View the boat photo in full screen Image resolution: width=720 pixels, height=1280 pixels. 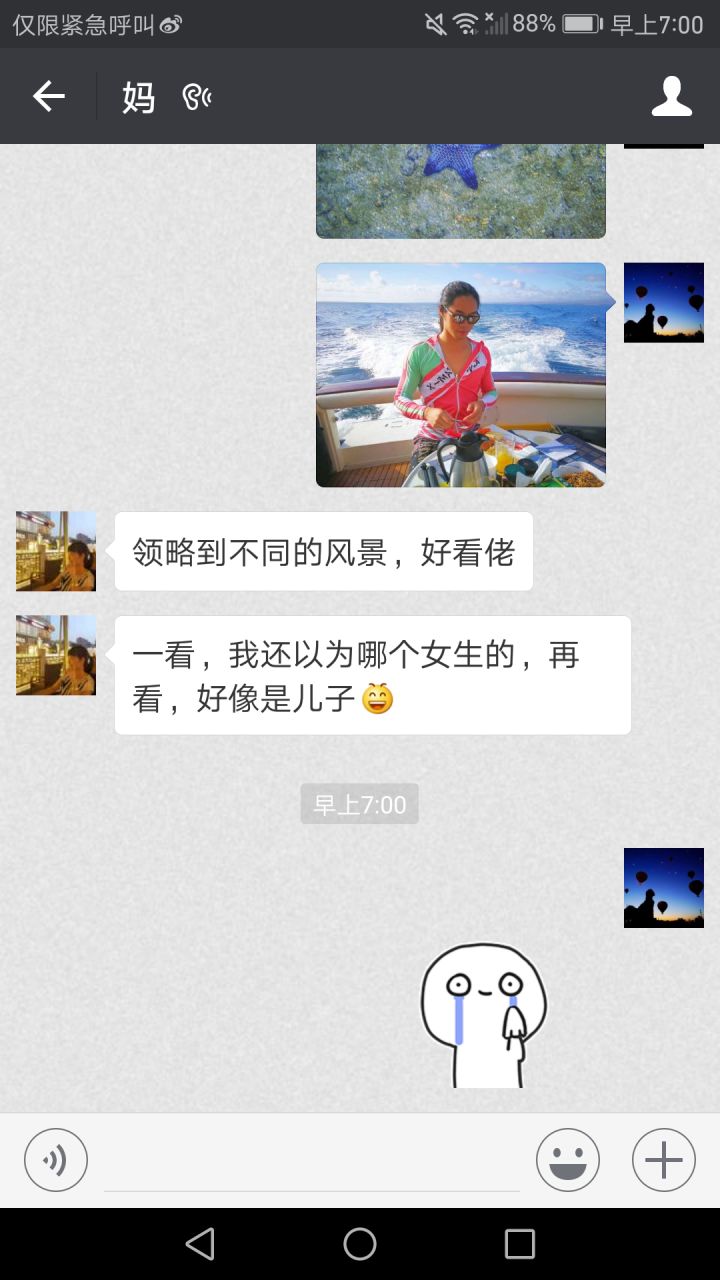coord(461,375)
